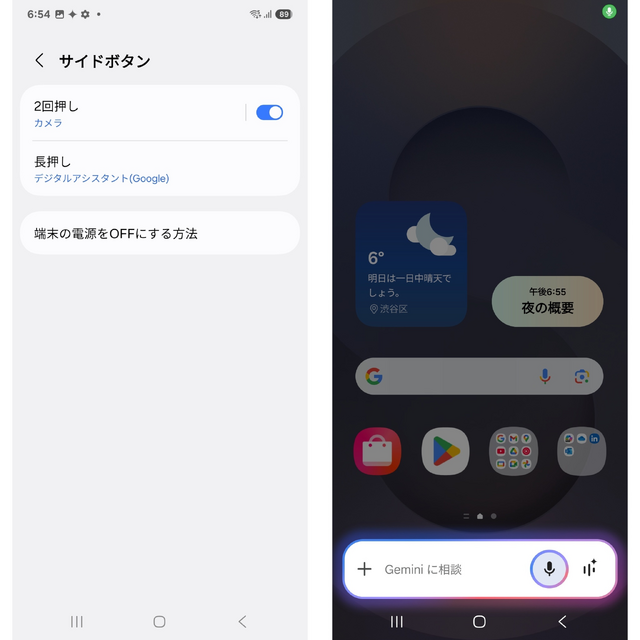Tap the Google search bar widget
The image size is (640, 640).
point(450,376)
